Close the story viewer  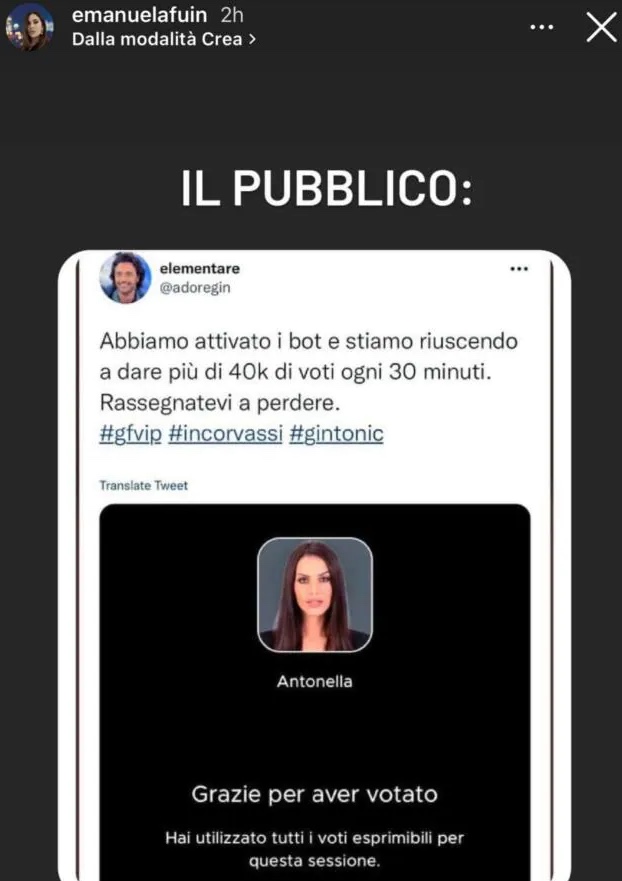click(x=600, y=27)
